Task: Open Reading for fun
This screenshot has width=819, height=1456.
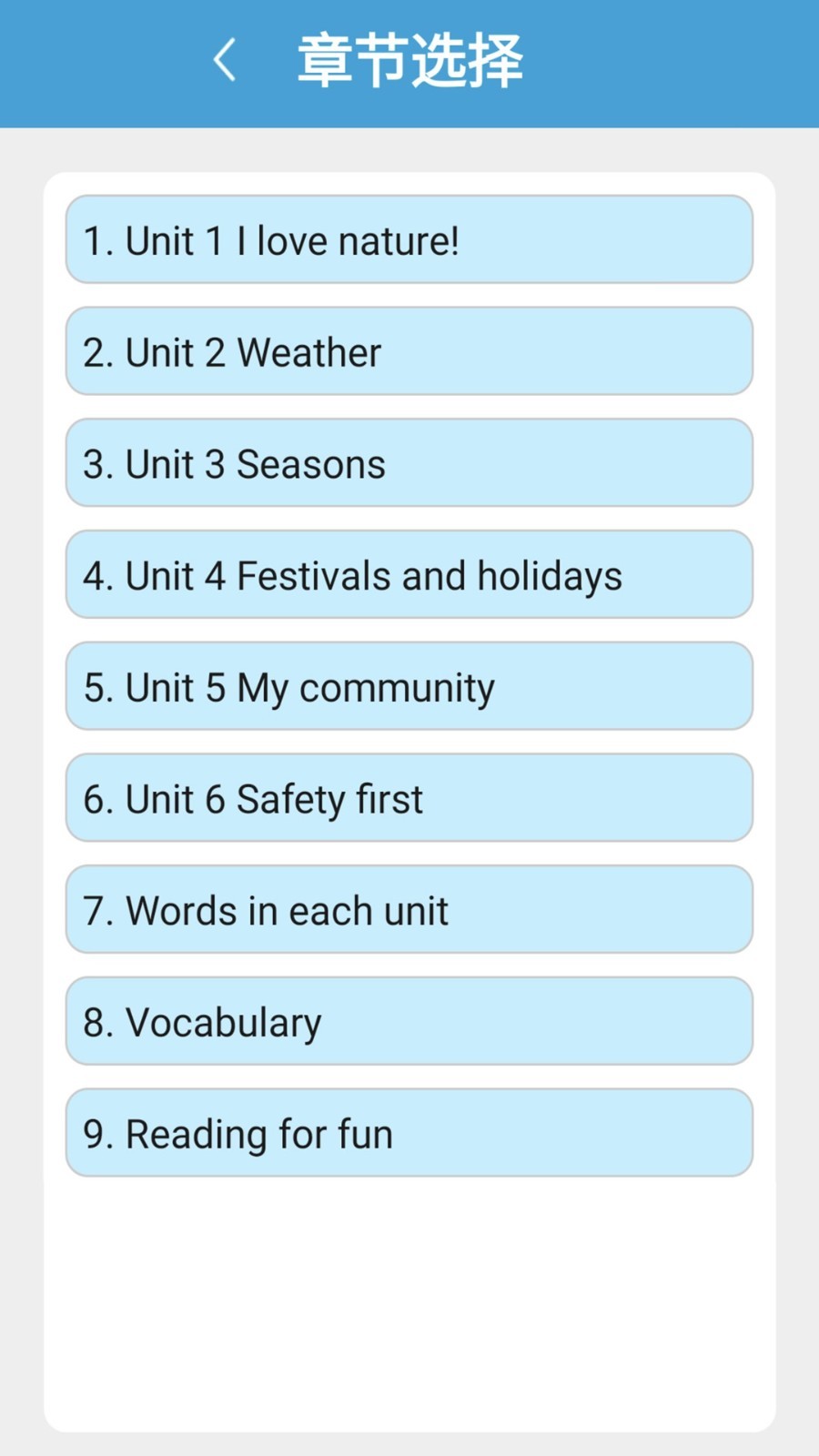Action: 409,1133
